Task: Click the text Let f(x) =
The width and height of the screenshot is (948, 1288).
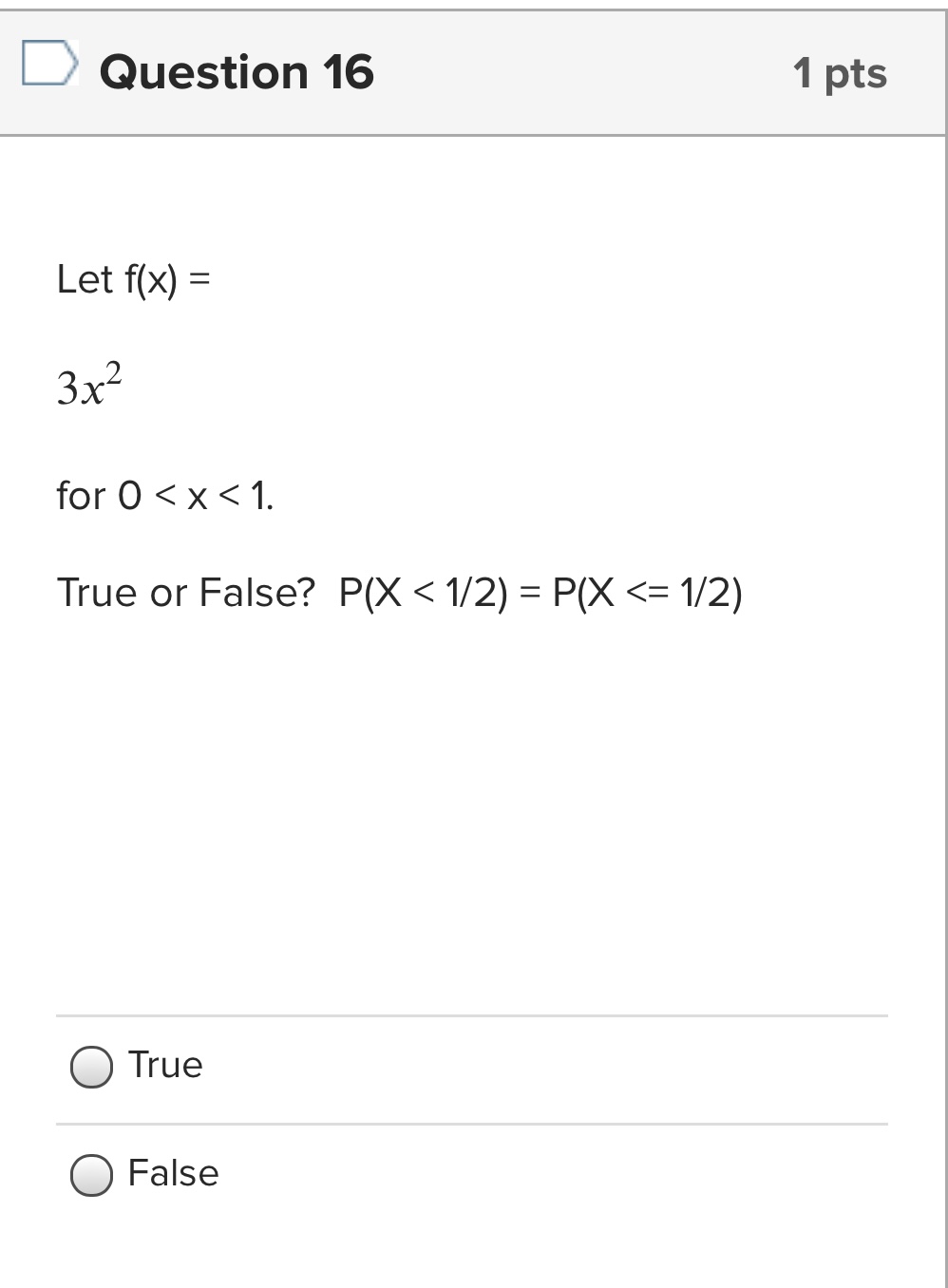Action: 133,279
